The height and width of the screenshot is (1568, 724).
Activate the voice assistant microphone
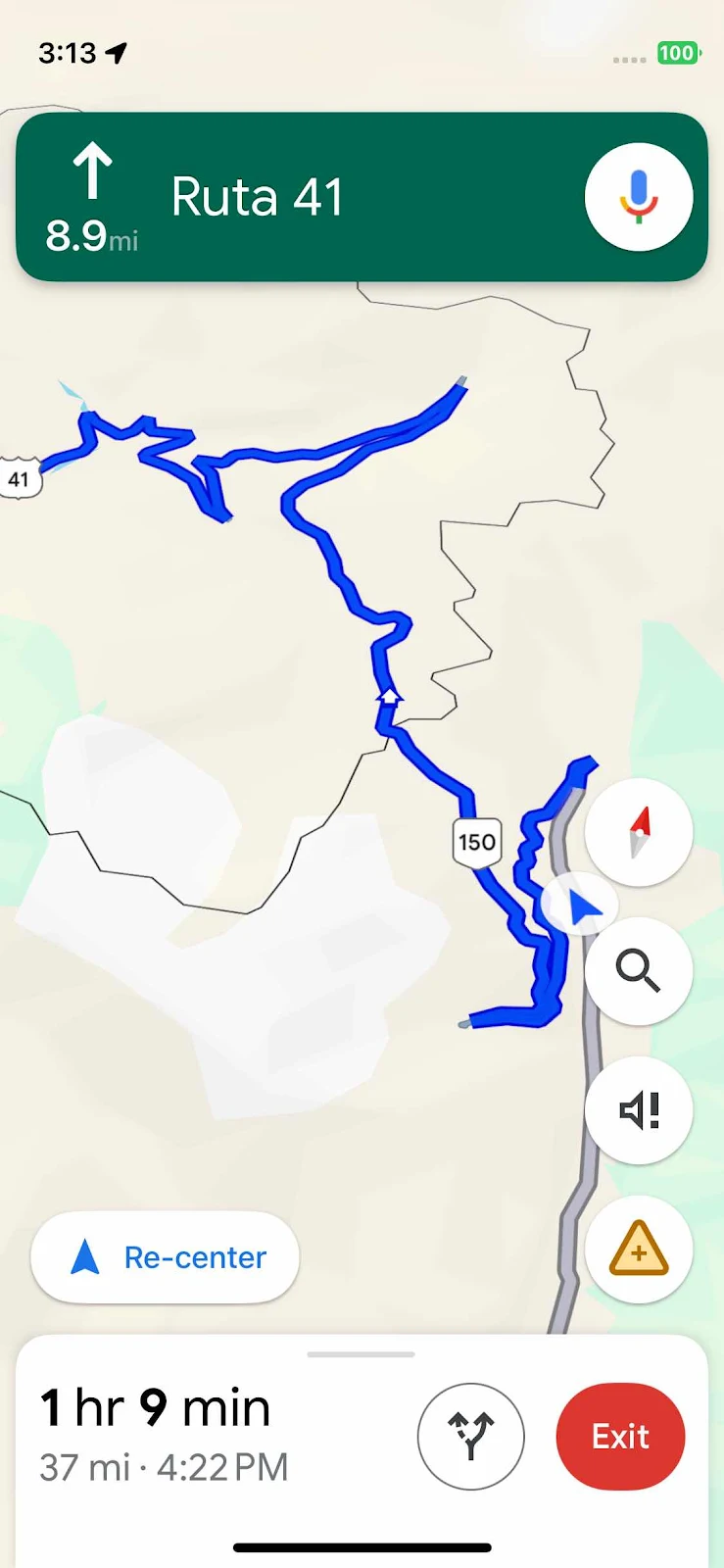point(639,197)
